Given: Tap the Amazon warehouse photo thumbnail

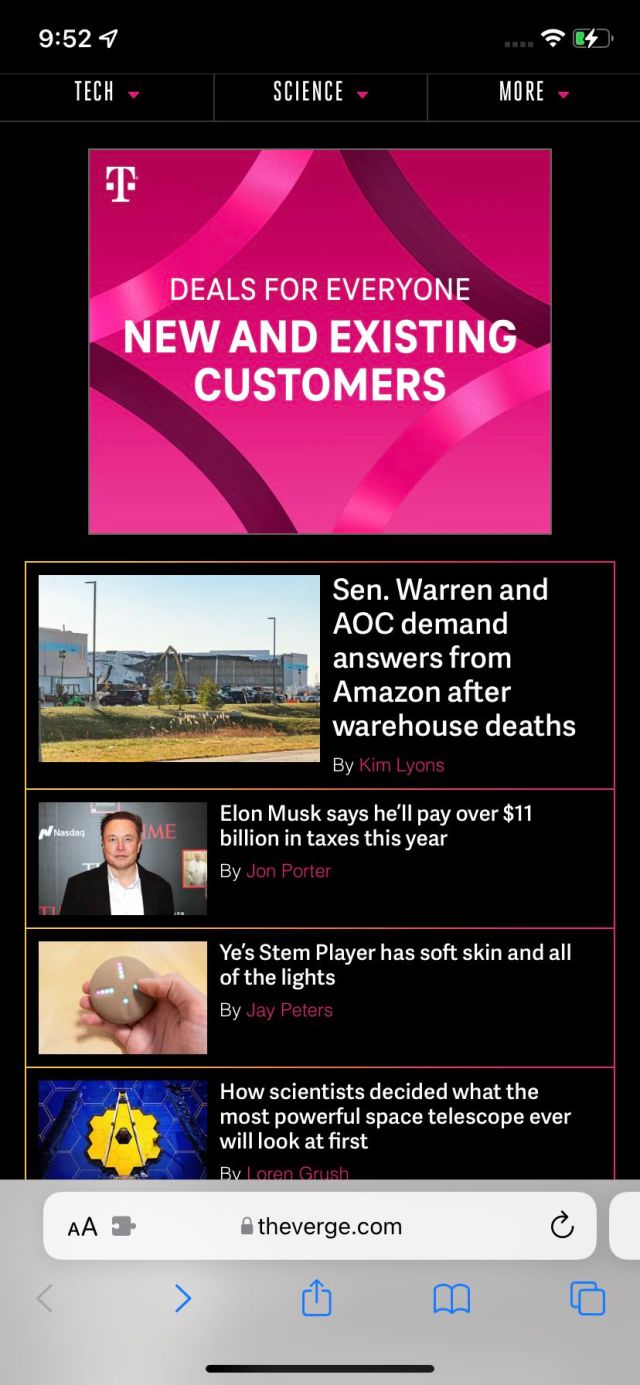Looking at the screenshot, I should [179, 669].
